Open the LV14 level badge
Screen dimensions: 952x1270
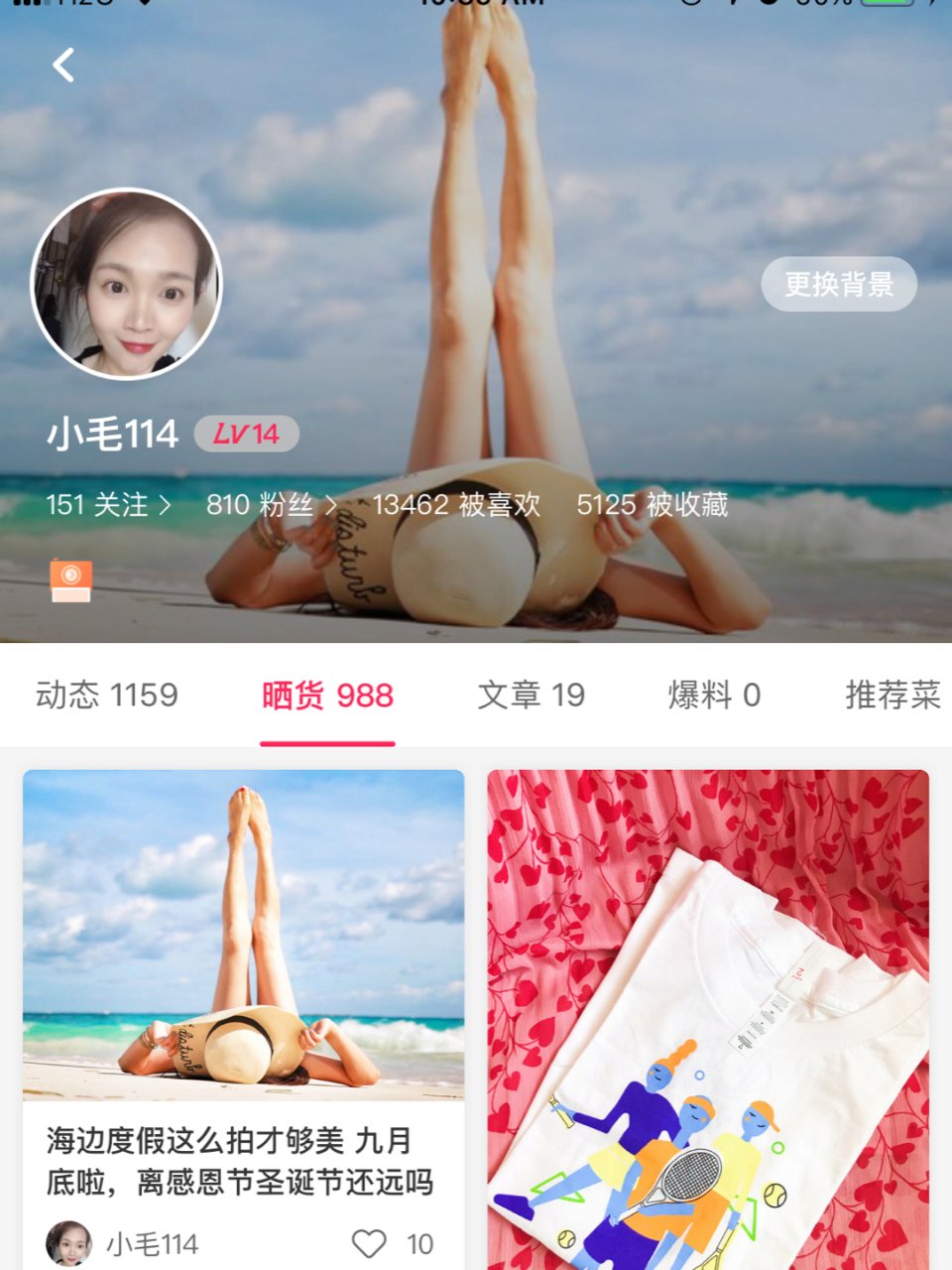245,434
